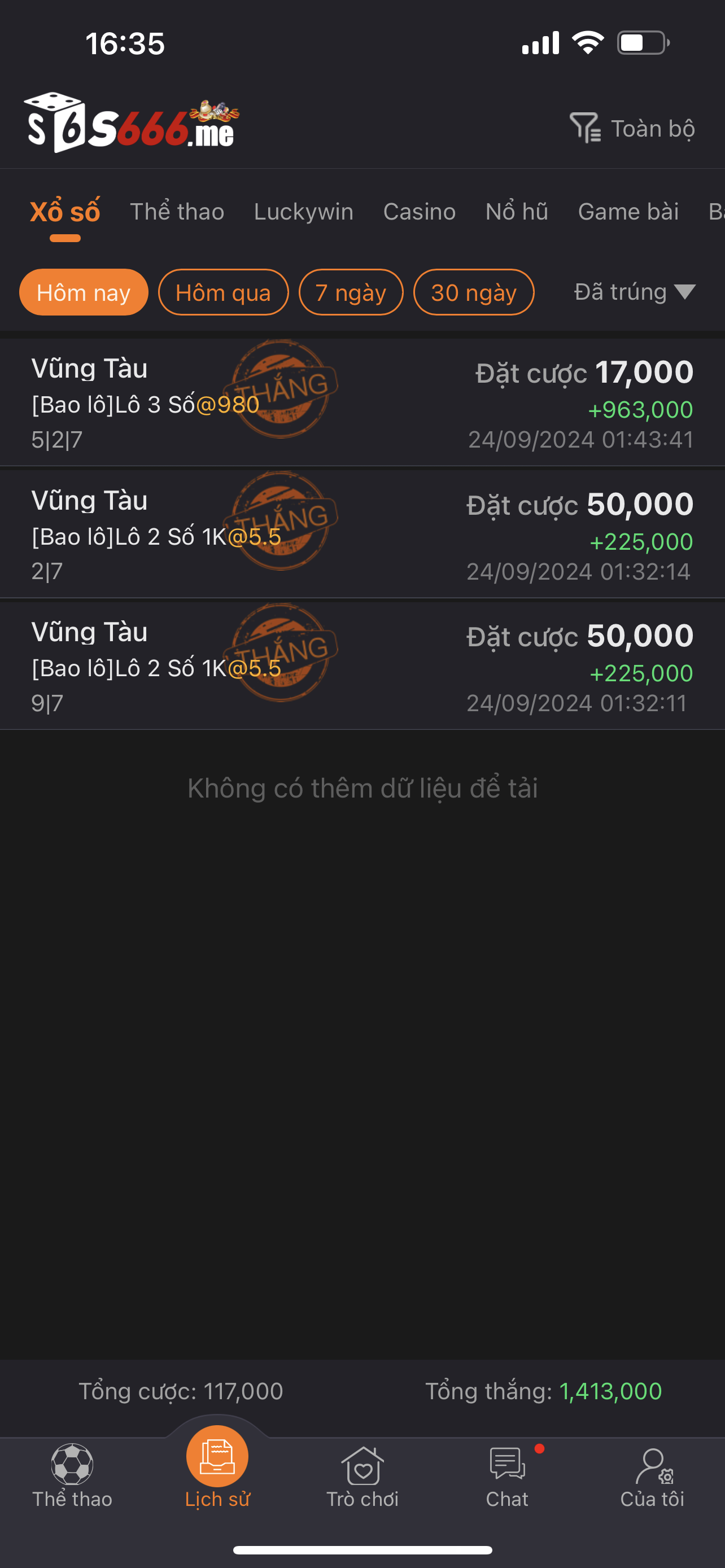725x1568 pixels.
Task: Show bets from the last 30 ngày
Action: pos(474,292)
